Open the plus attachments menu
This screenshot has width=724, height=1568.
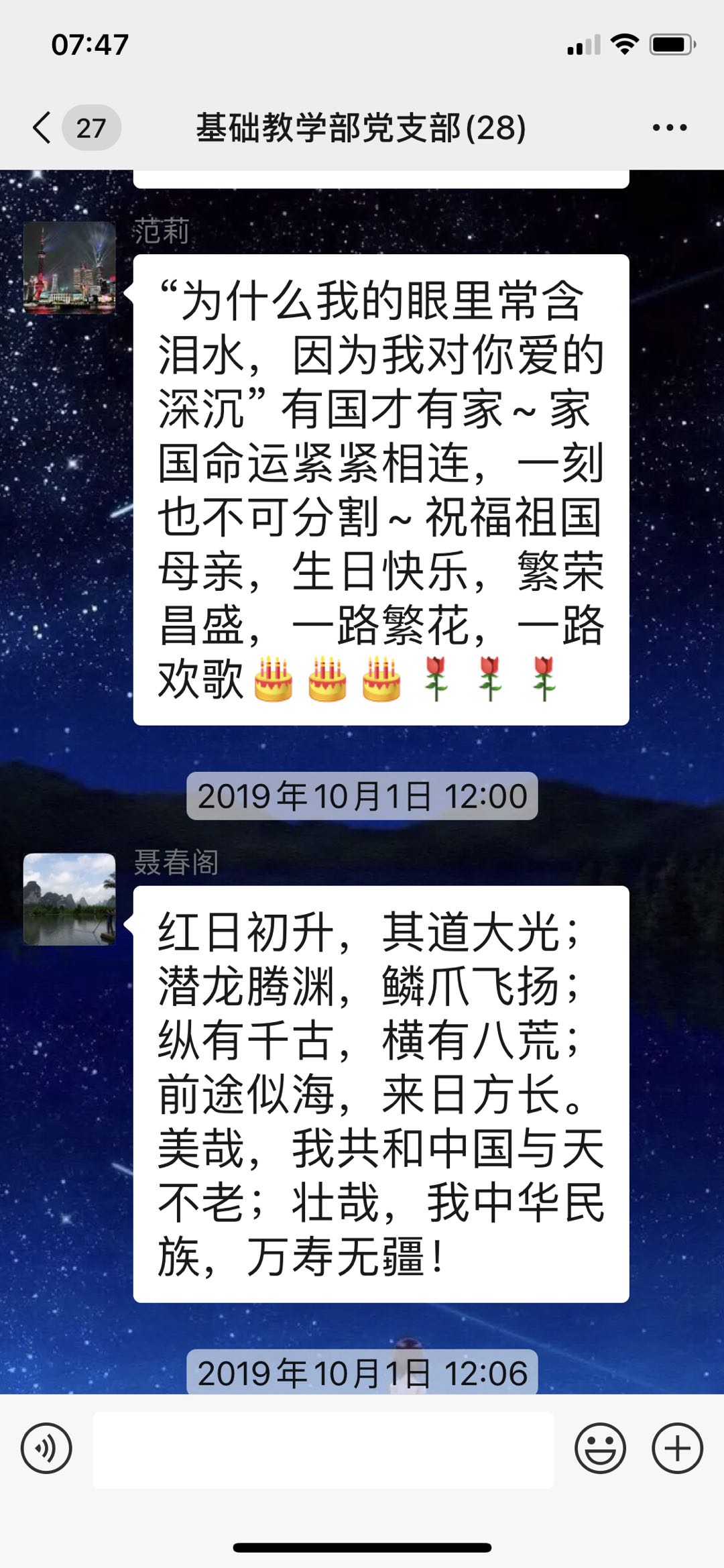[677, 1448]
